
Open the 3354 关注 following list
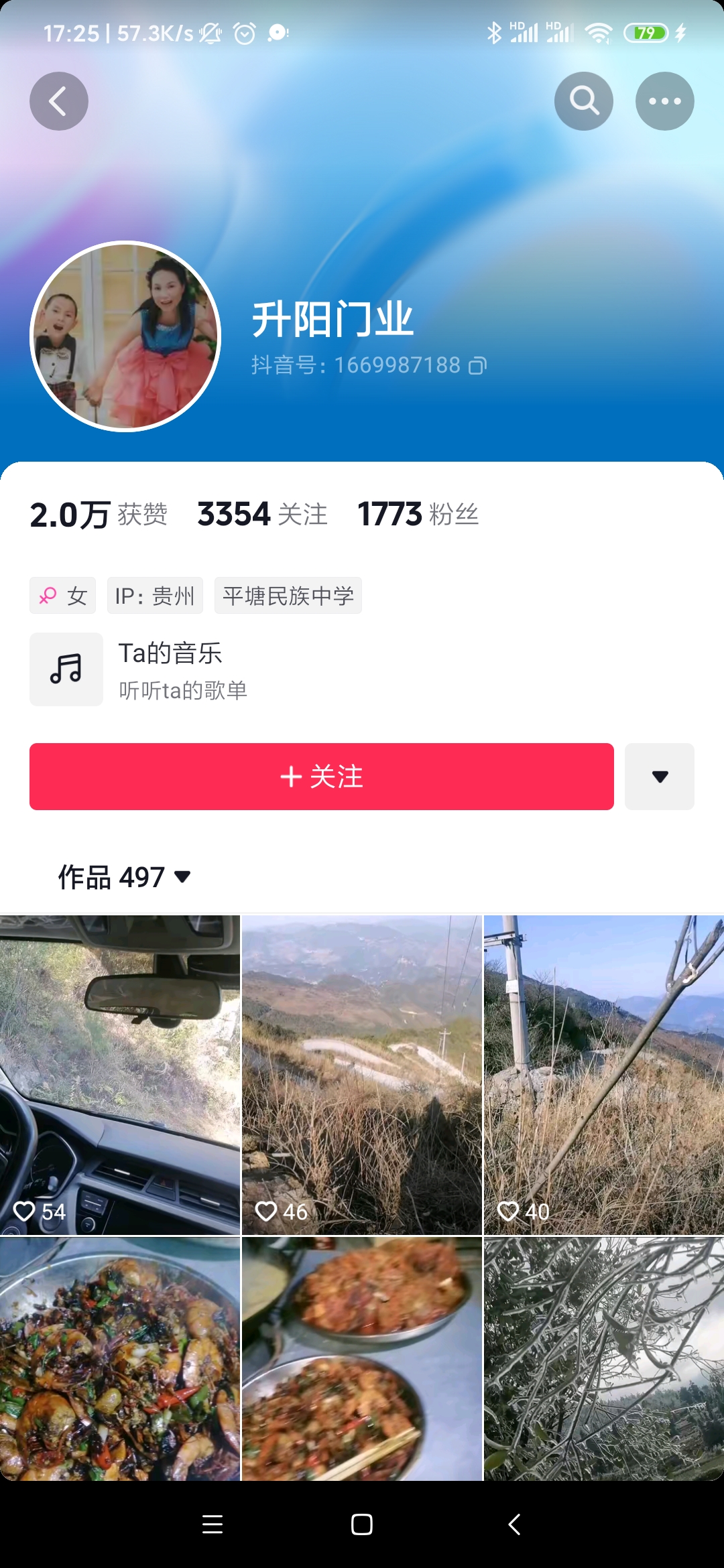pos(262,515)
